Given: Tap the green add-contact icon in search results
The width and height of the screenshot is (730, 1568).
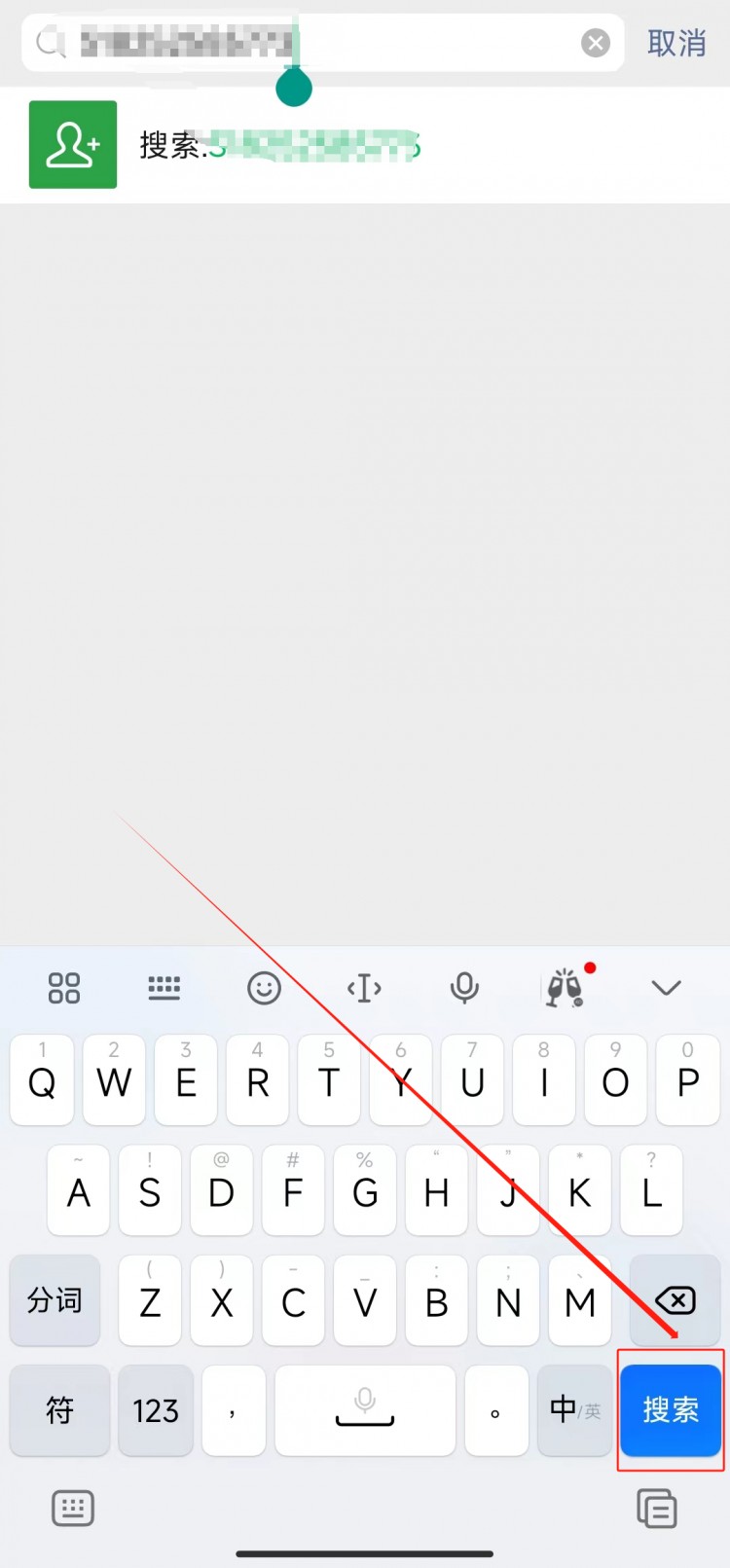Looking at the screenshot, I should [x=72, y=144].
